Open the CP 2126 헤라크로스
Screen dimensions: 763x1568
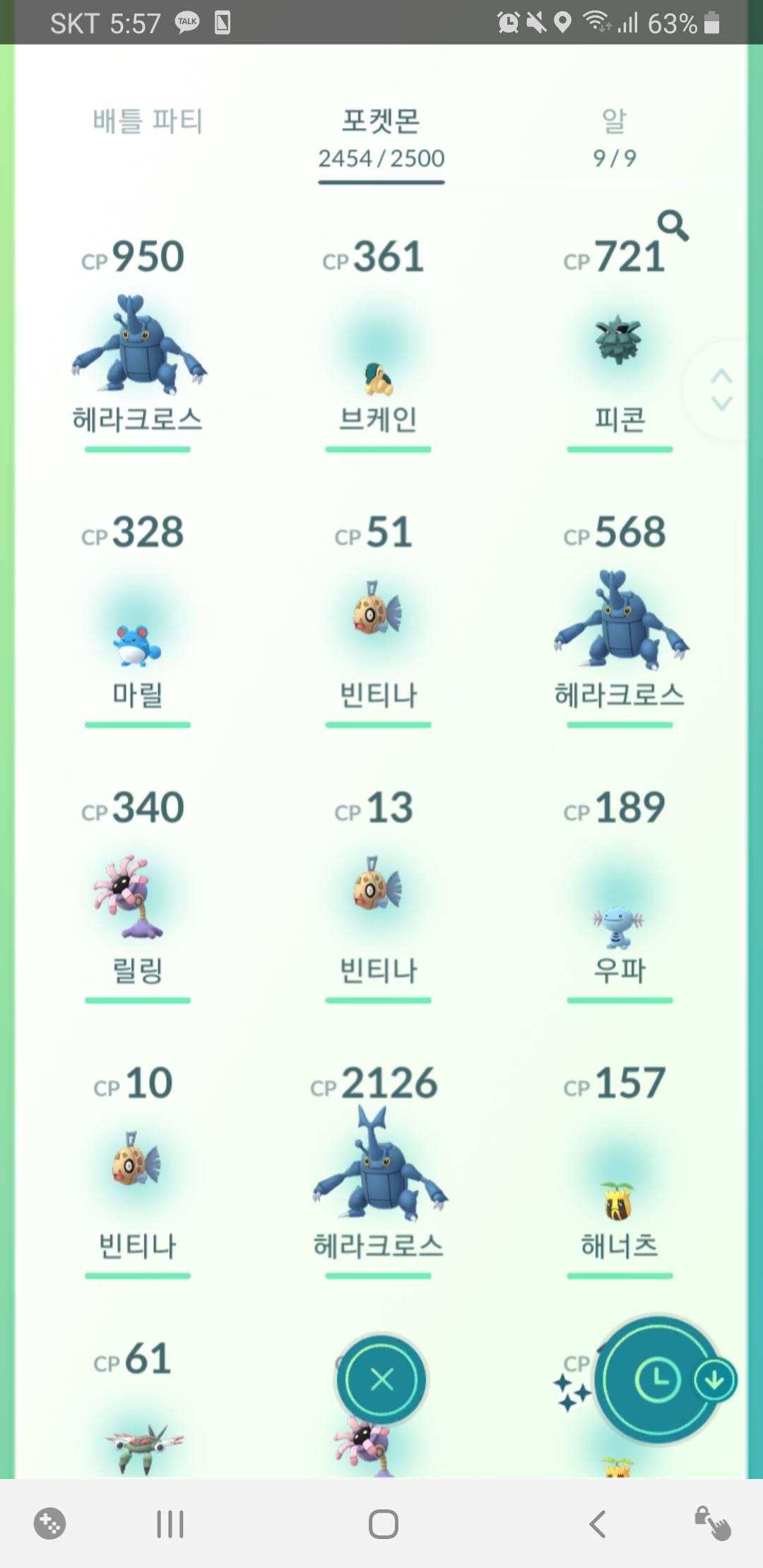point(379,1165)
